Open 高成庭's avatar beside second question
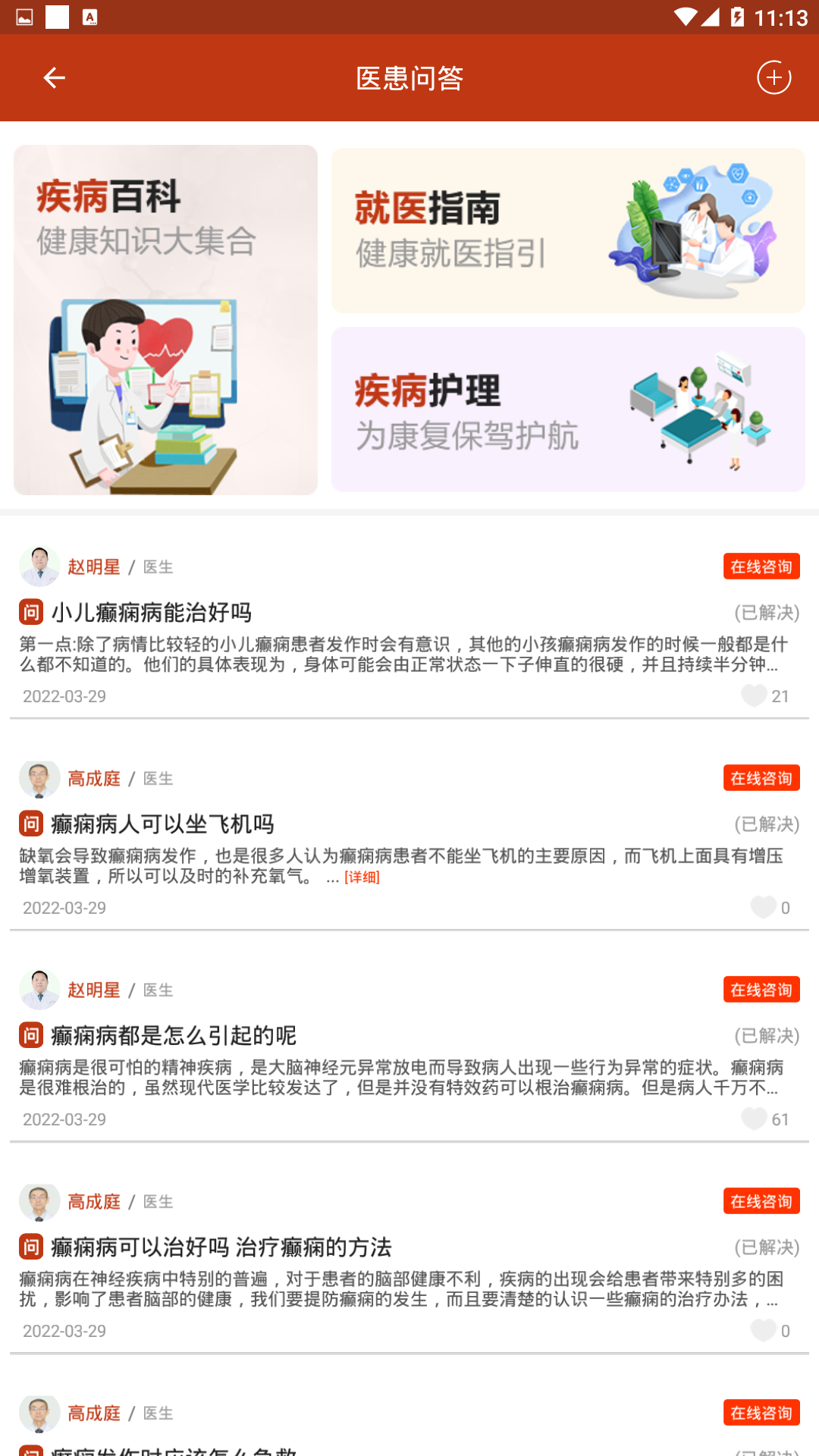Screen dimensions: 819x1456 click(40, 778)
